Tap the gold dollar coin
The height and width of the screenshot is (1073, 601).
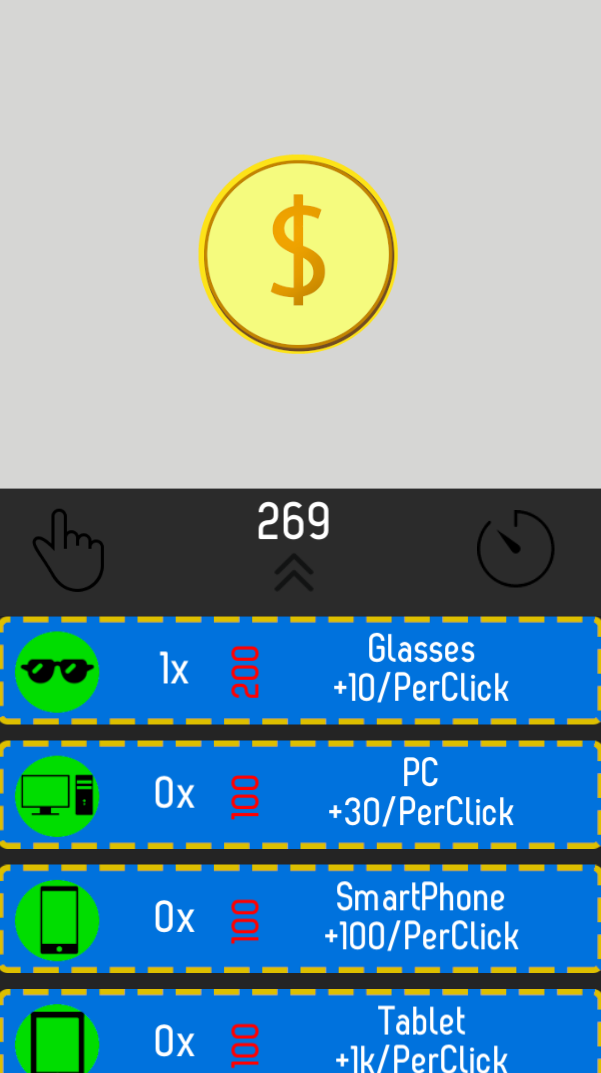click(x=298, y=254)
